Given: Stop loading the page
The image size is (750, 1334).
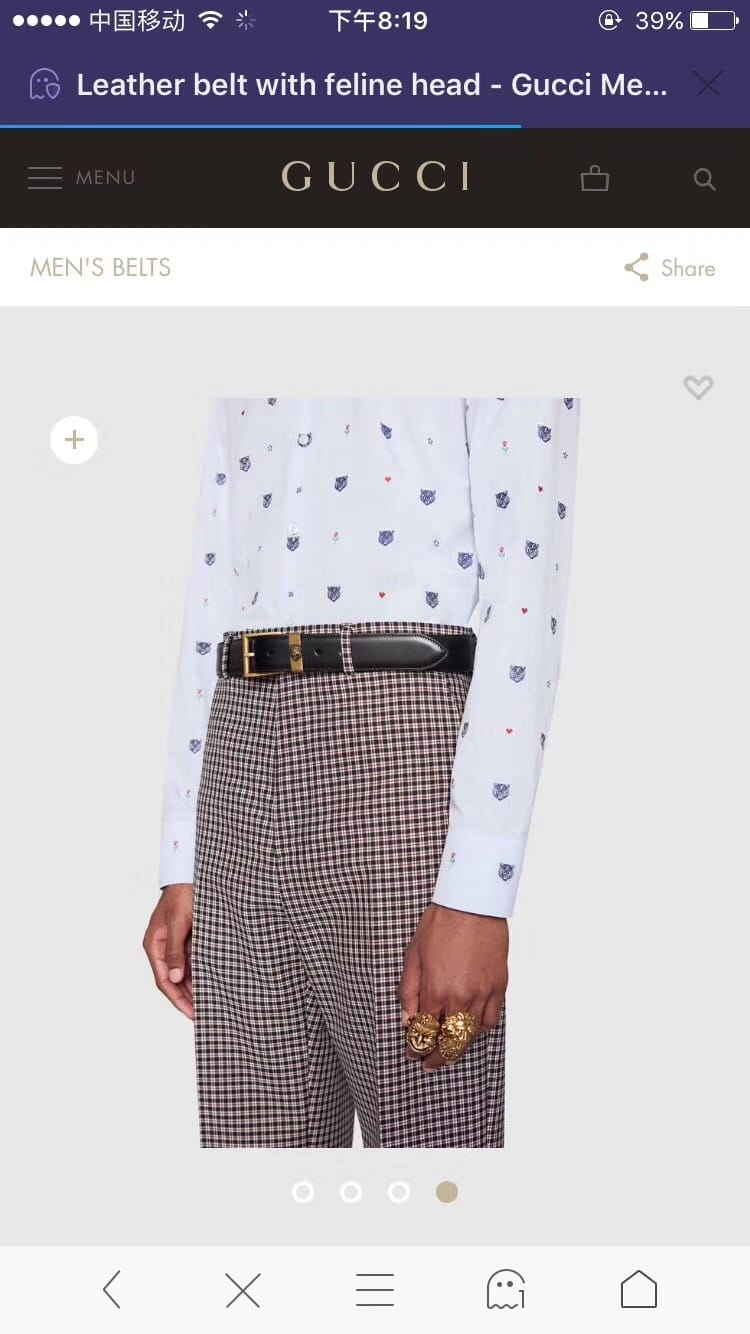Looking at the screenshot, I should click(243, 1290).
